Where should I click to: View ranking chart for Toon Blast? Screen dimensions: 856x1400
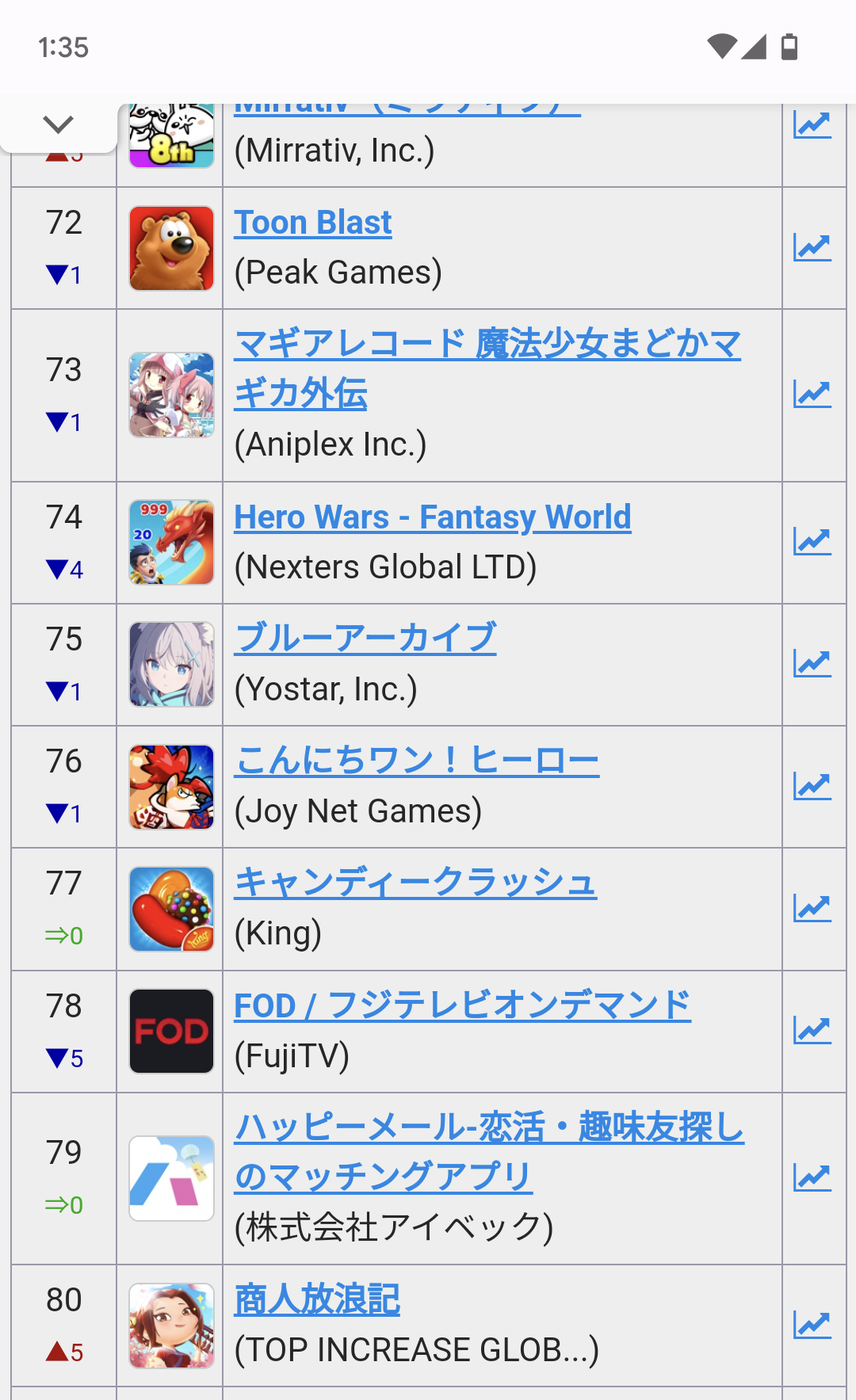tap(812, 247)
